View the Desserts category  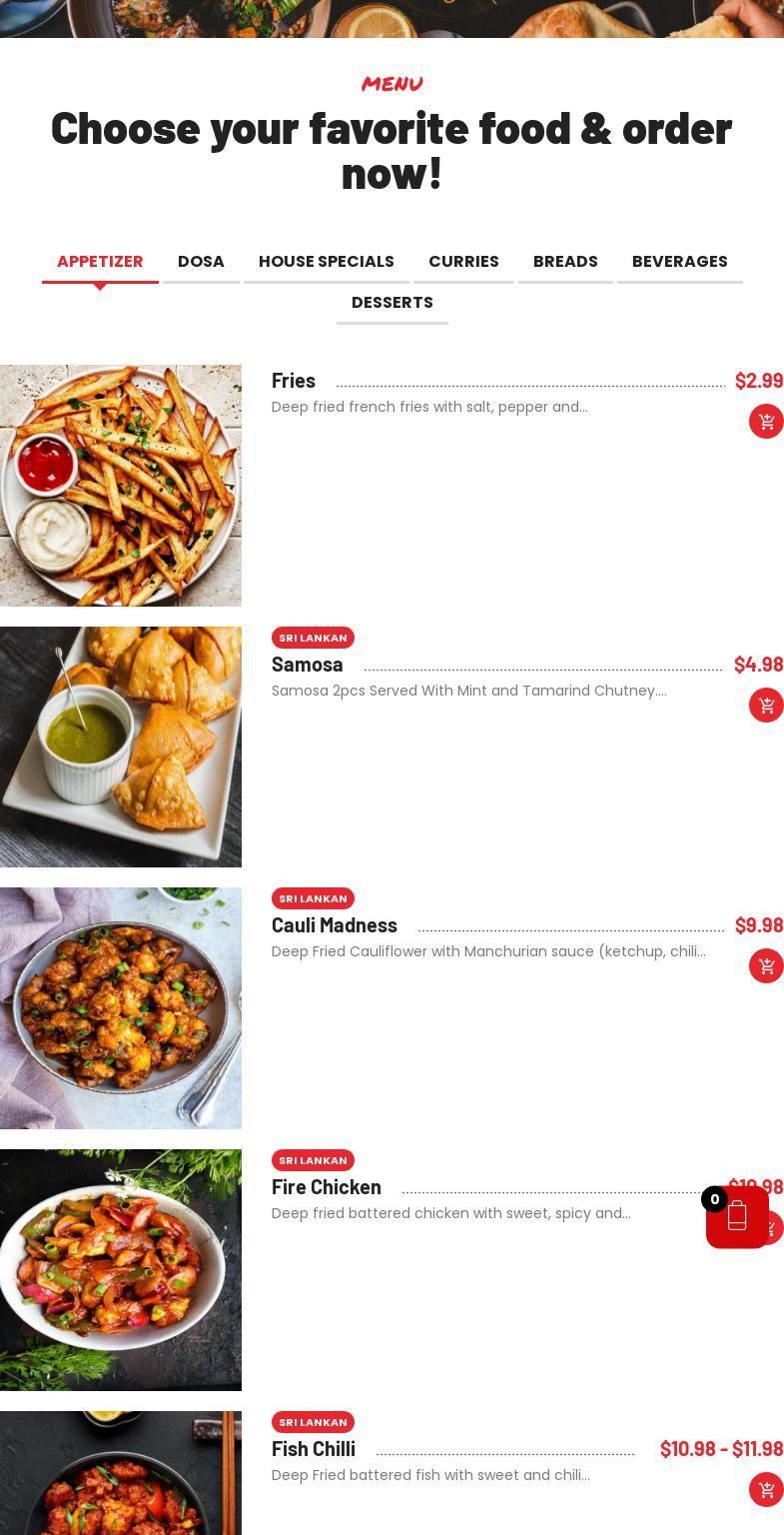(392, 303)
